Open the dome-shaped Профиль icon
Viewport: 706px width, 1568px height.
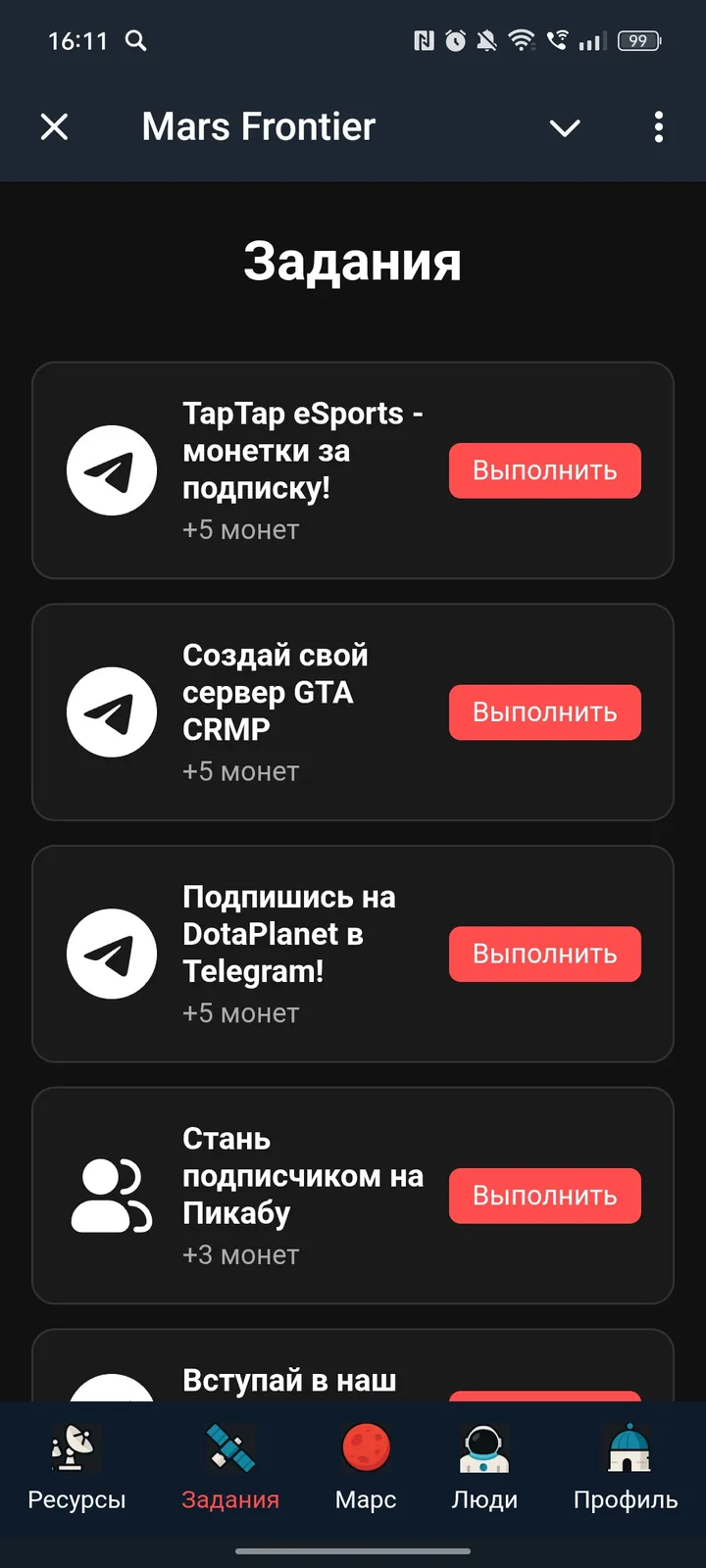coord(625,1445)
